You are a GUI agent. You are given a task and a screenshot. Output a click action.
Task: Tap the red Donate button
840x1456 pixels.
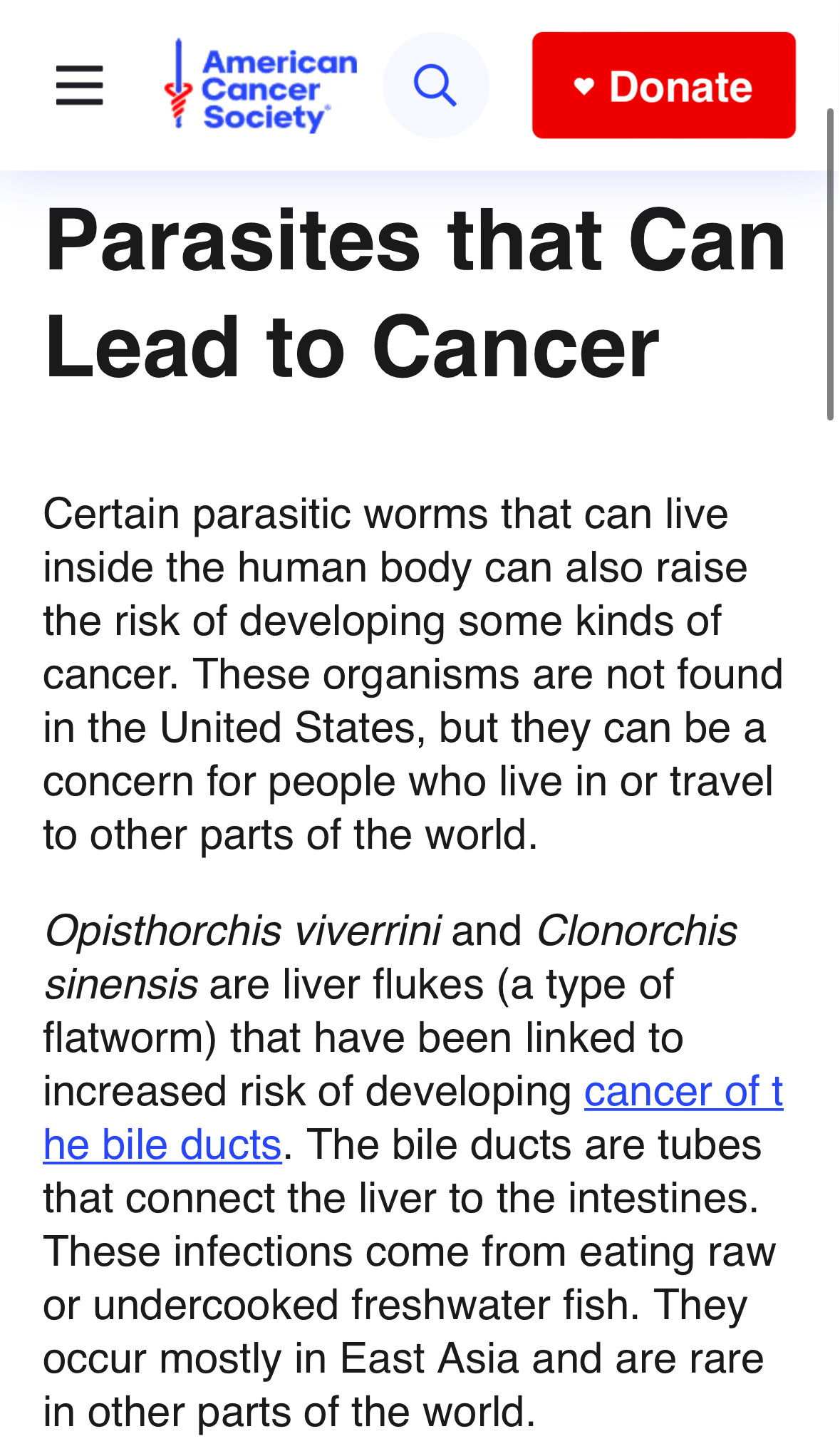coord(663,86)
